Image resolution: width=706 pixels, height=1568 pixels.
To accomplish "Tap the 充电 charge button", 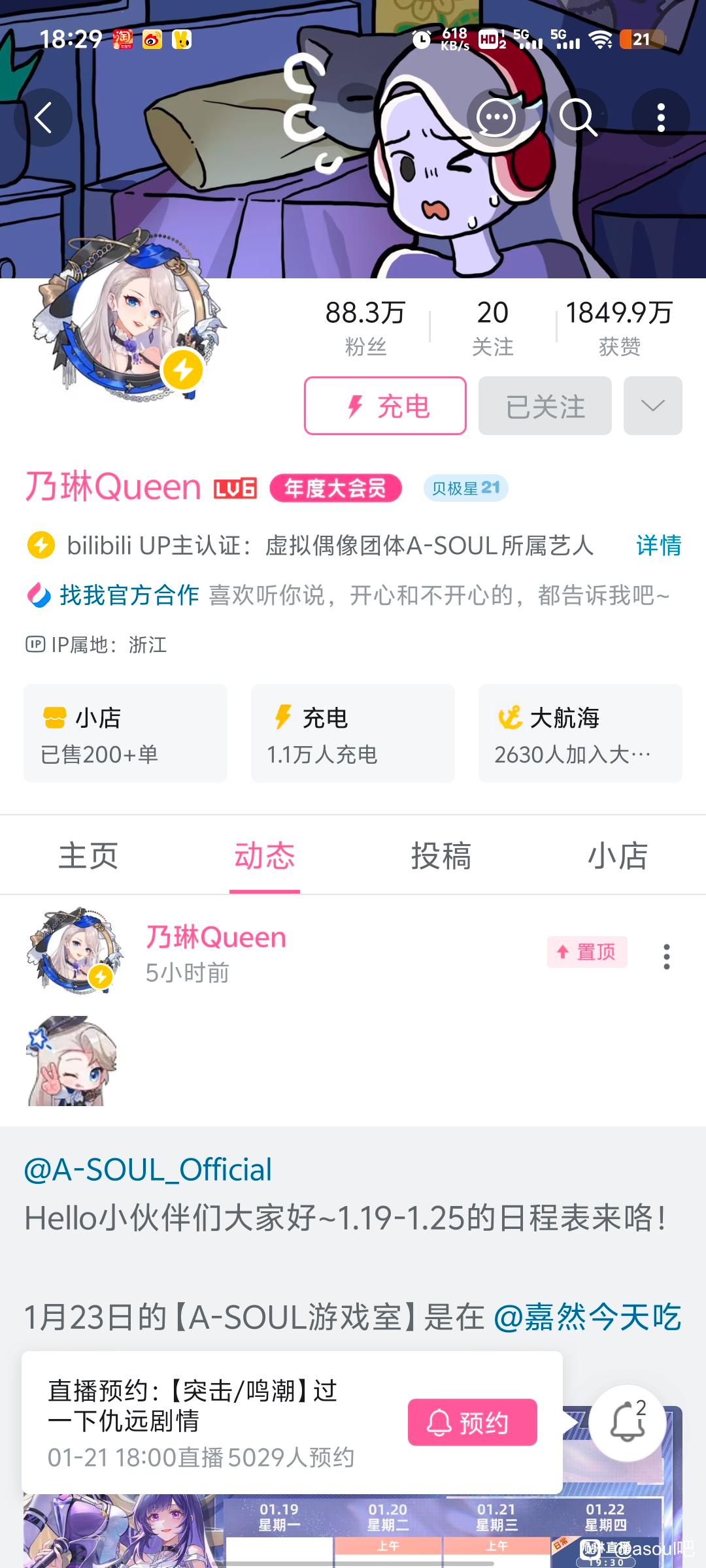I will click(385, 406).
